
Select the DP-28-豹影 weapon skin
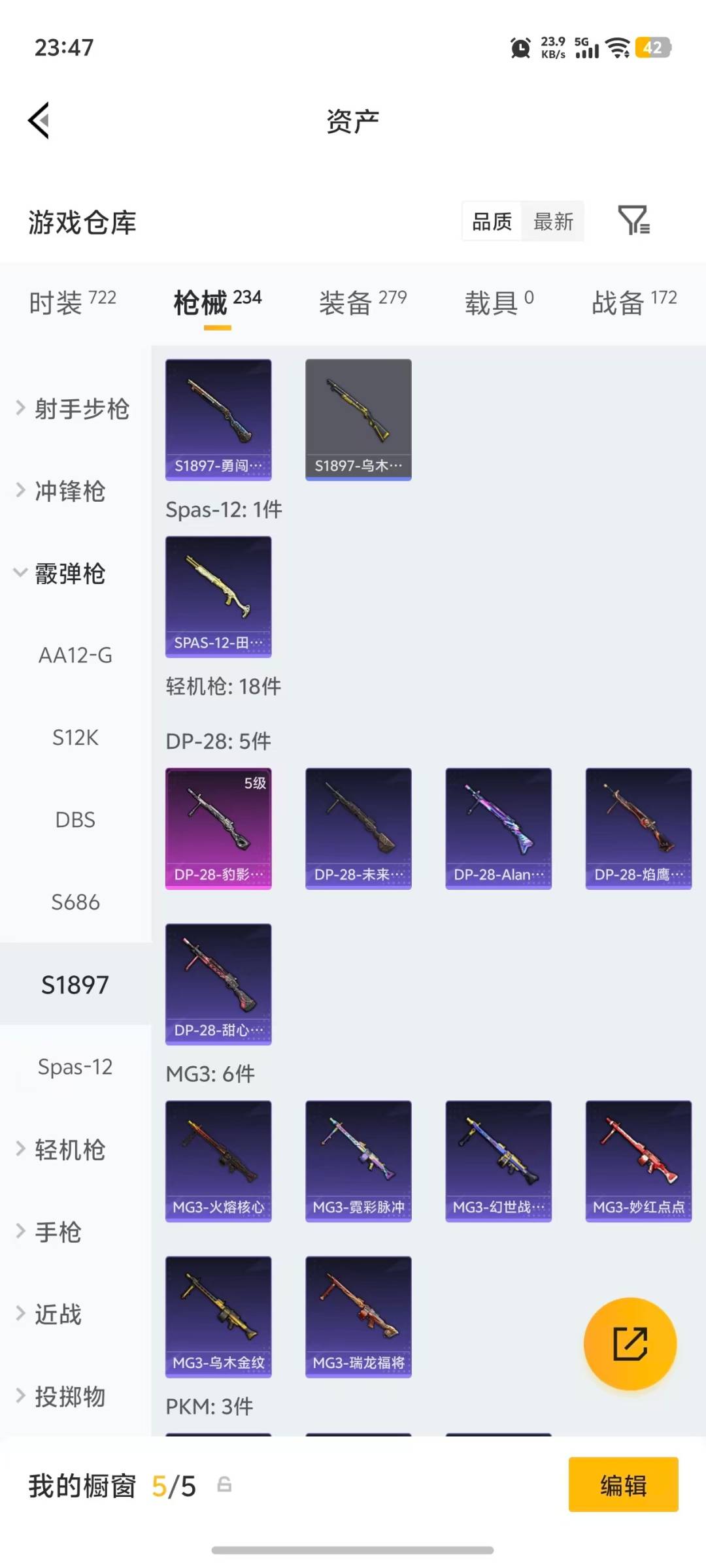tap(218, 827)
